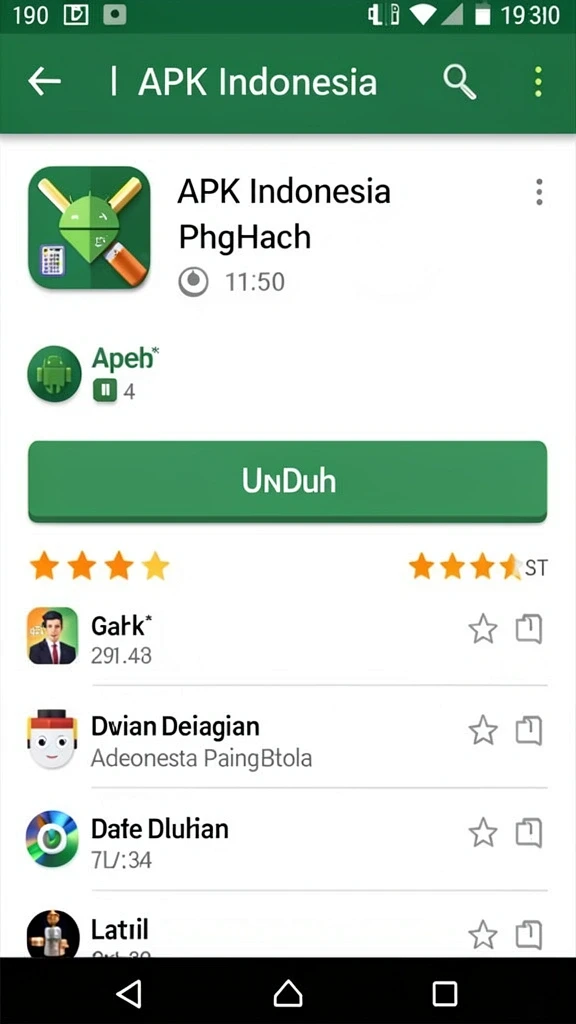Bookmark the Latiil app
Image resolution: width=576 pixels, height=1024 pixels.
pos(529,935)
